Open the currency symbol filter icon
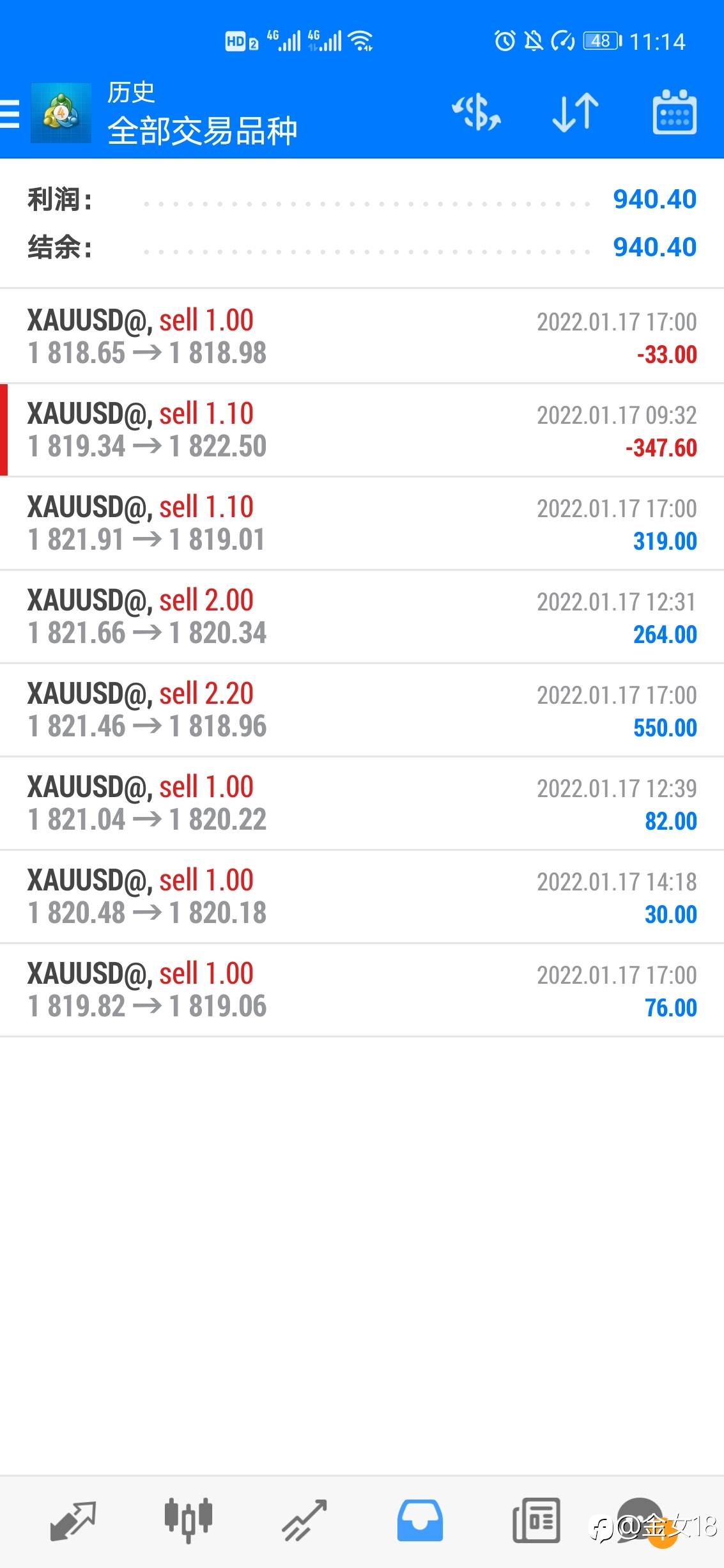The height and width of the screenshot is (1568, 724). tap(476, 113)
